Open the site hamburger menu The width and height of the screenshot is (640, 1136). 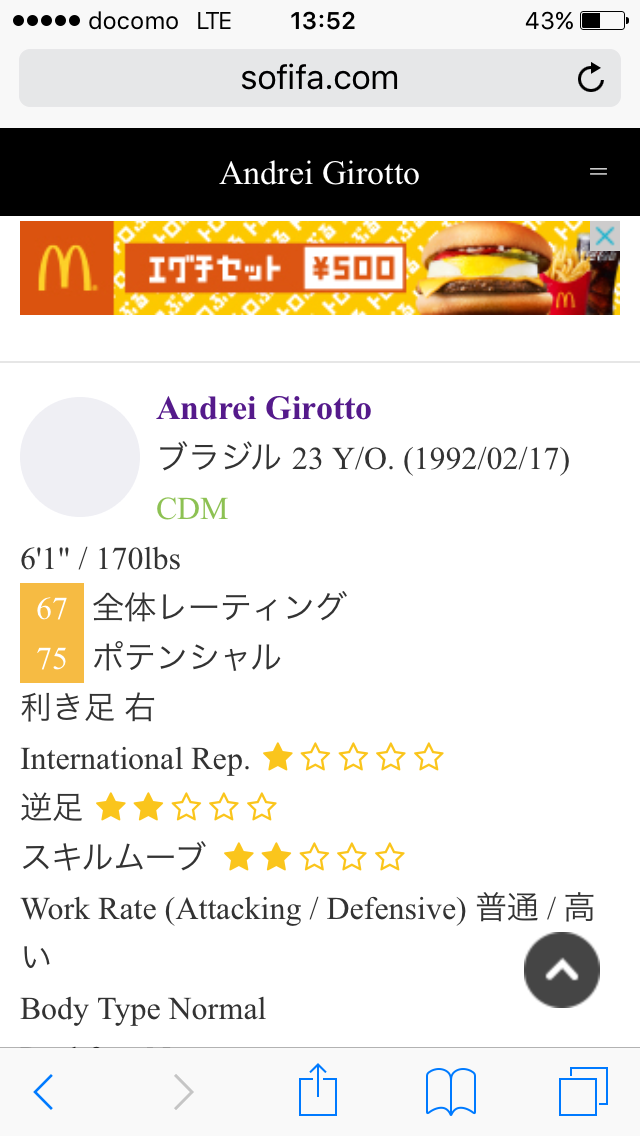point(598,172)
